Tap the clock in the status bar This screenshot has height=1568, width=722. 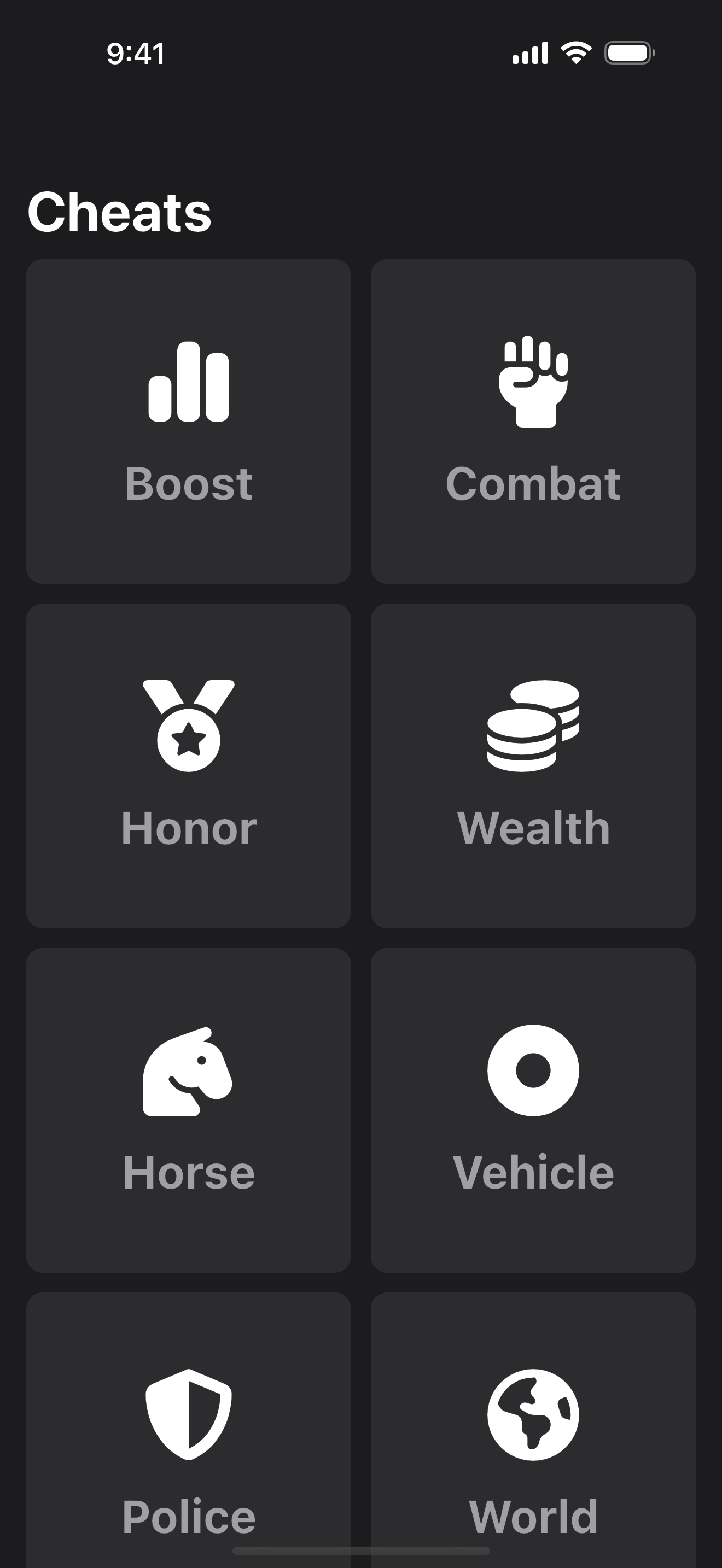(x=135, y=54)
